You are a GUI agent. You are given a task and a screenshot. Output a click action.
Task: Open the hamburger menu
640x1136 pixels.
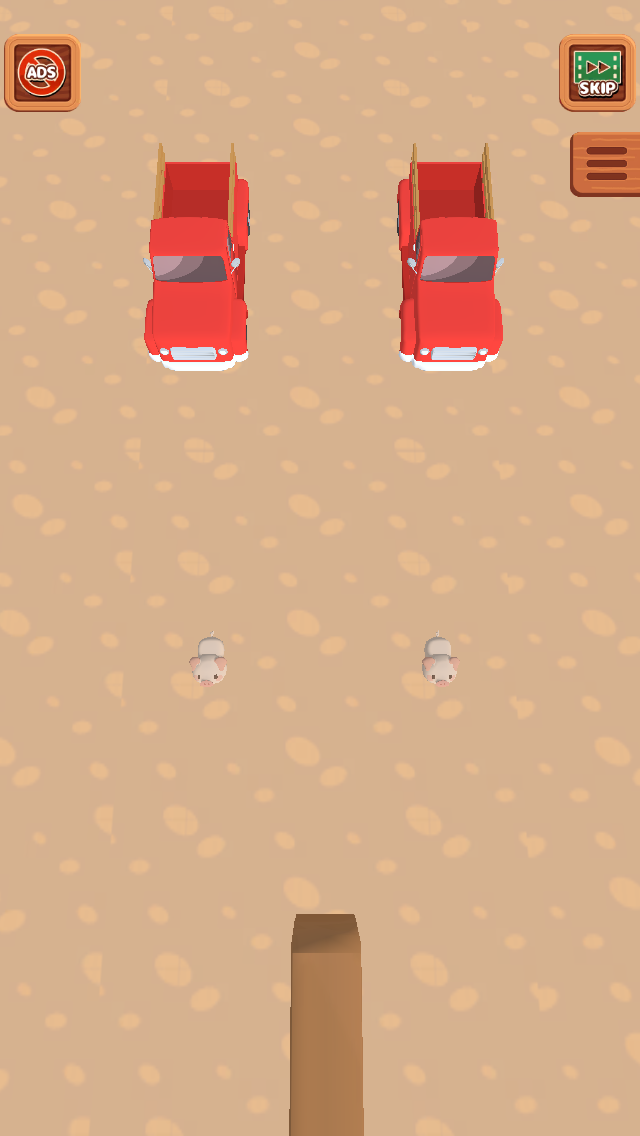click(x=606, y=164)
